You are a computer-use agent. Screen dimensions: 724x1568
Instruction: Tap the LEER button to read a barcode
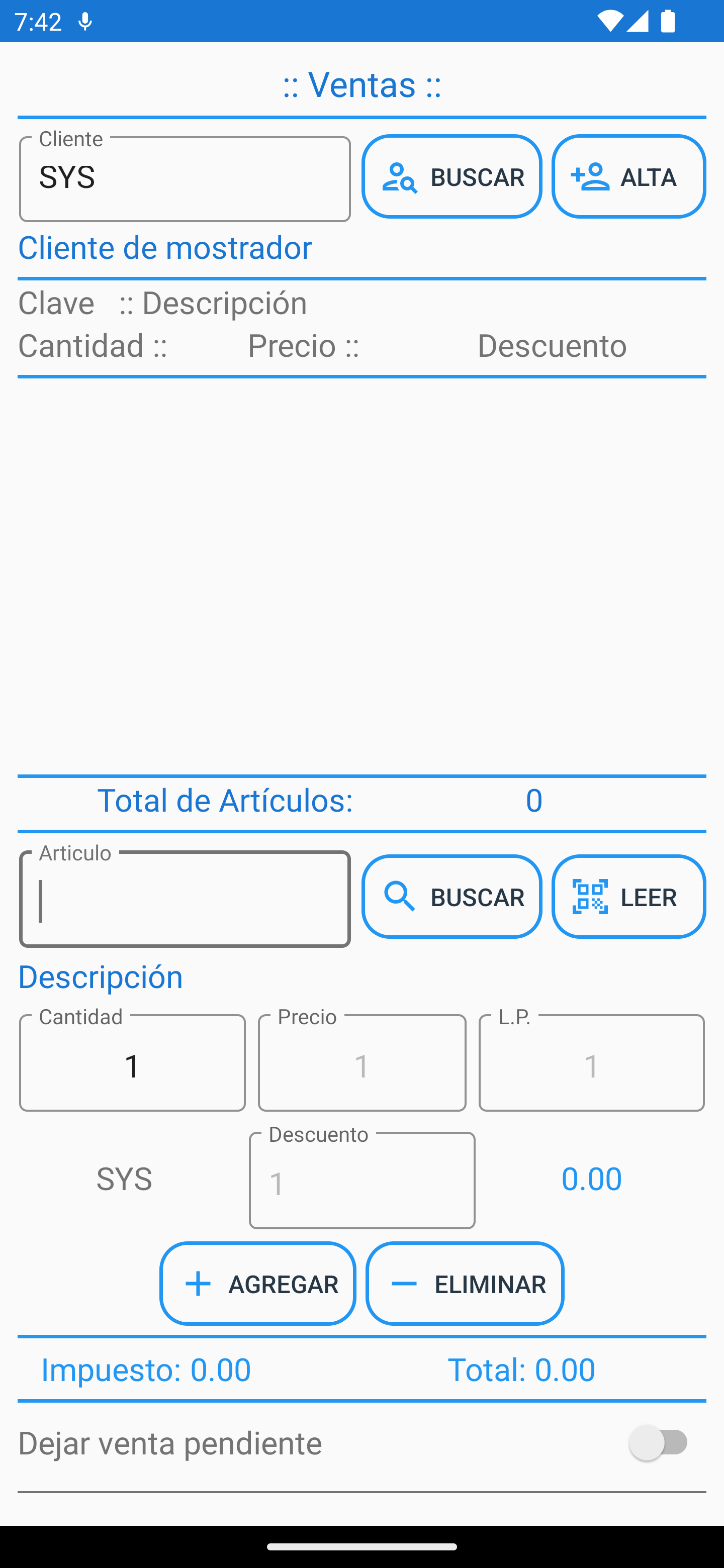(628, 896)
